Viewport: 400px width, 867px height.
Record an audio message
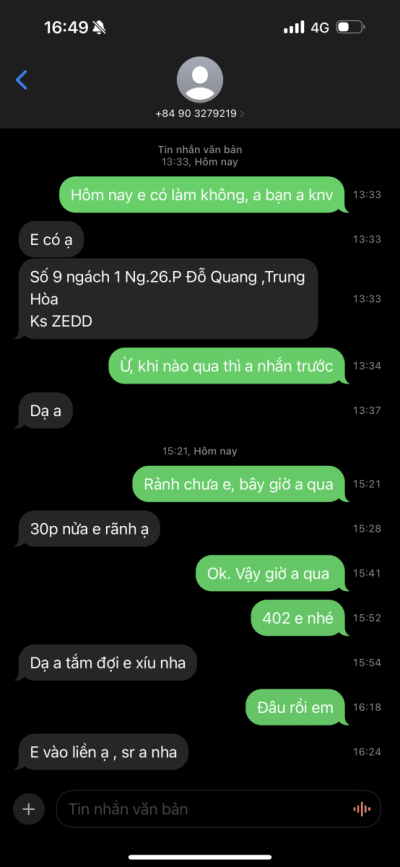point(362,809)
